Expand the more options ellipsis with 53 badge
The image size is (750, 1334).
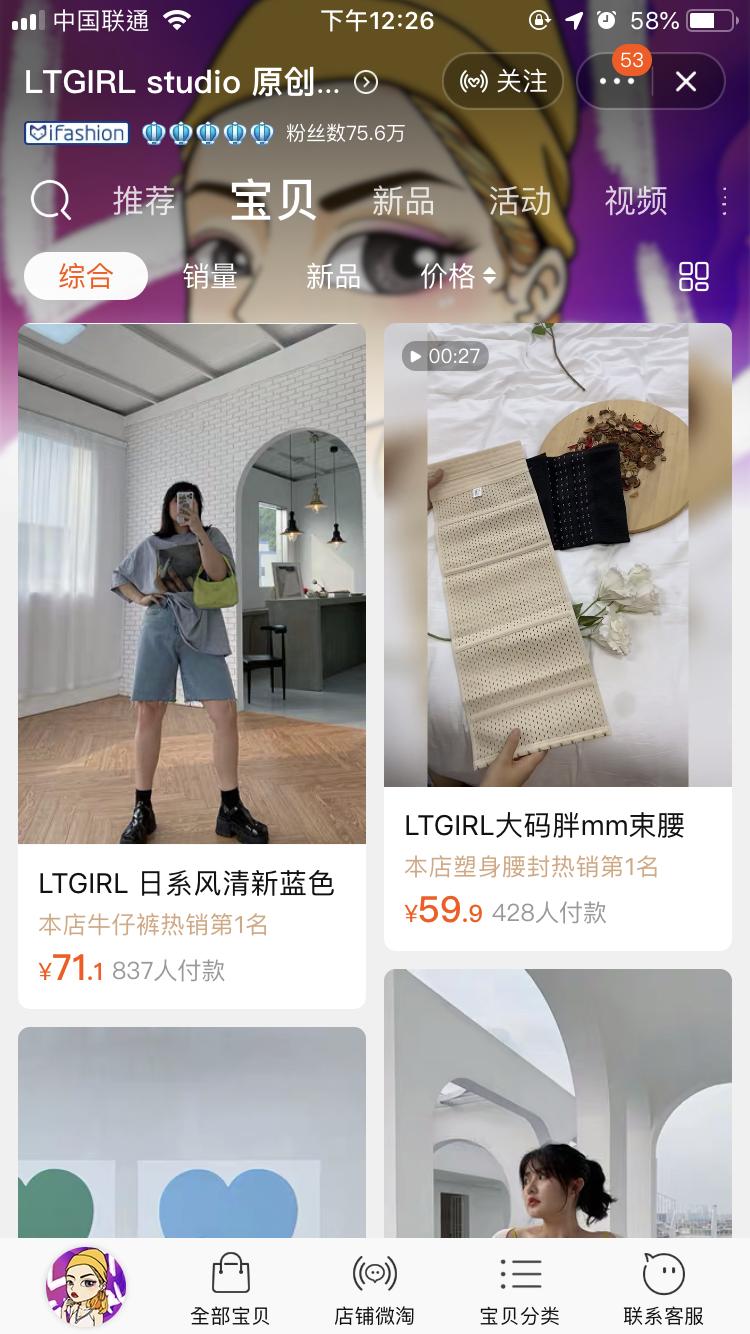tap(617, 82)
